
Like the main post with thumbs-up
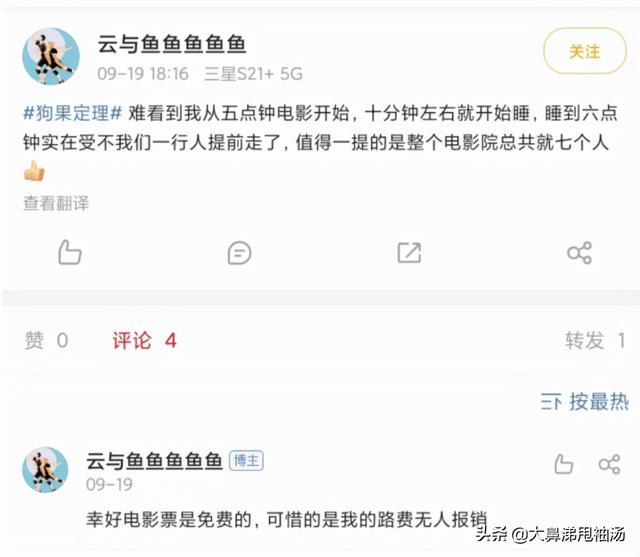[x=69, y=252]
